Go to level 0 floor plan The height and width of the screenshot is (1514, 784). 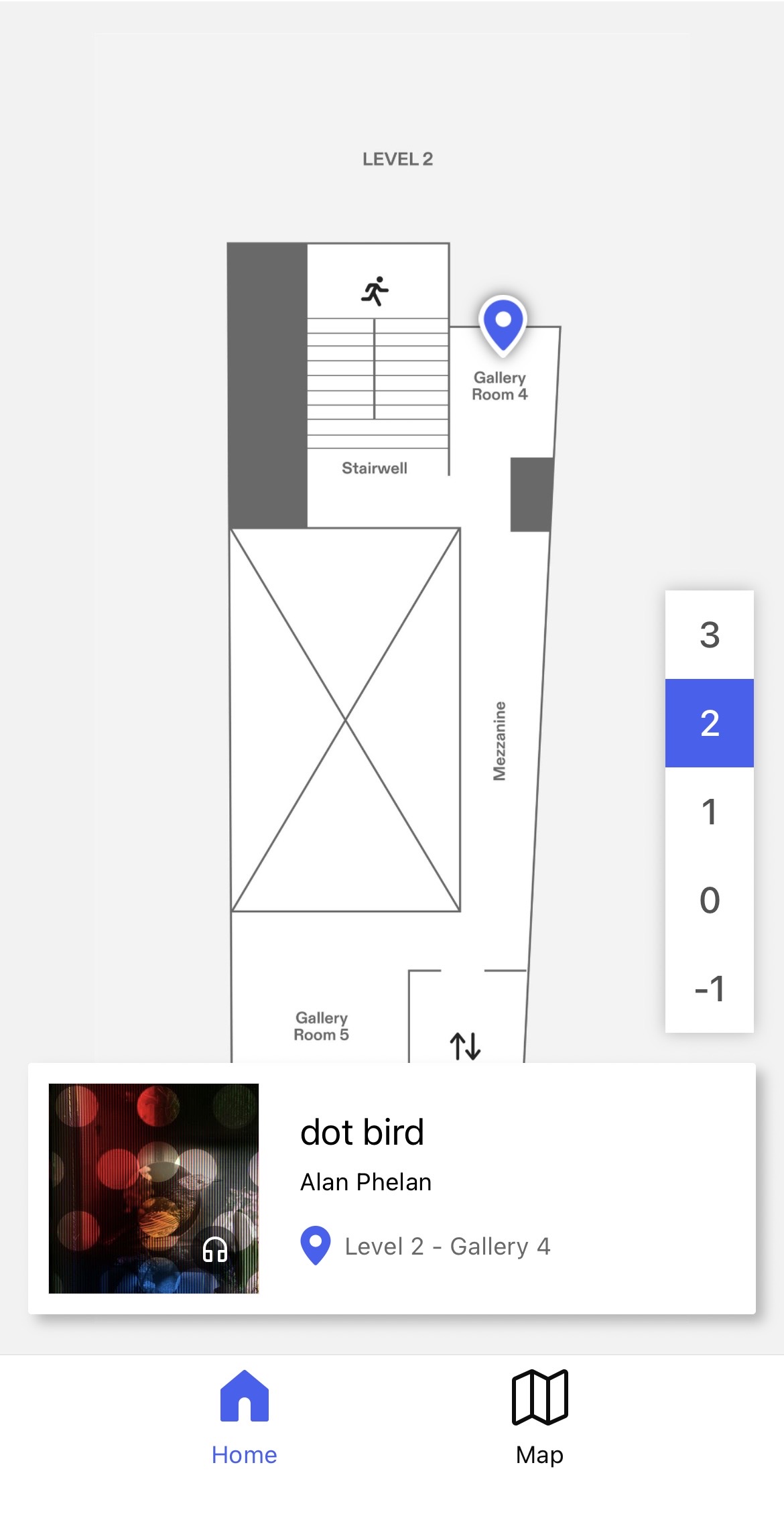709,899
